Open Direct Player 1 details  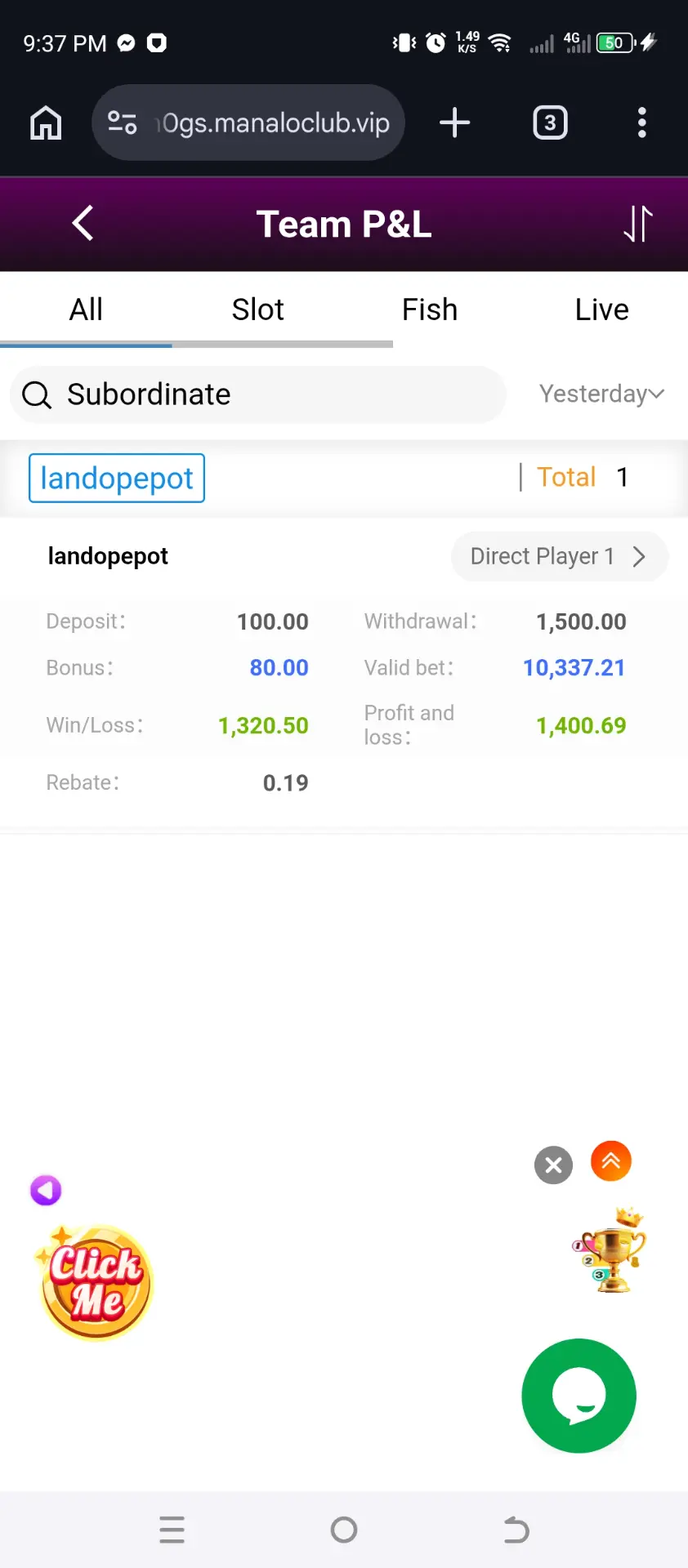[559, 557]
